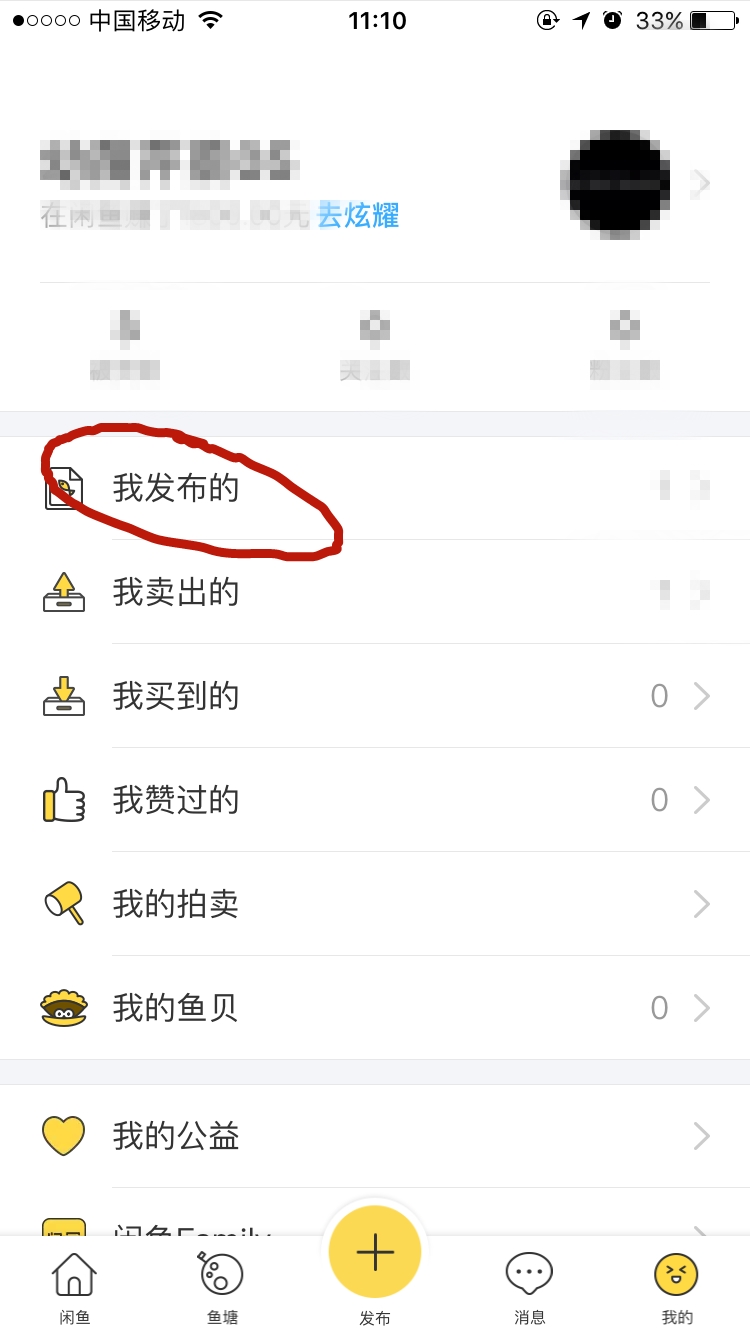Switch to the 闲鱼 home tab
Image resolution: width=750 pixels, height=1334 pixels.
[x=74, y=1285]
